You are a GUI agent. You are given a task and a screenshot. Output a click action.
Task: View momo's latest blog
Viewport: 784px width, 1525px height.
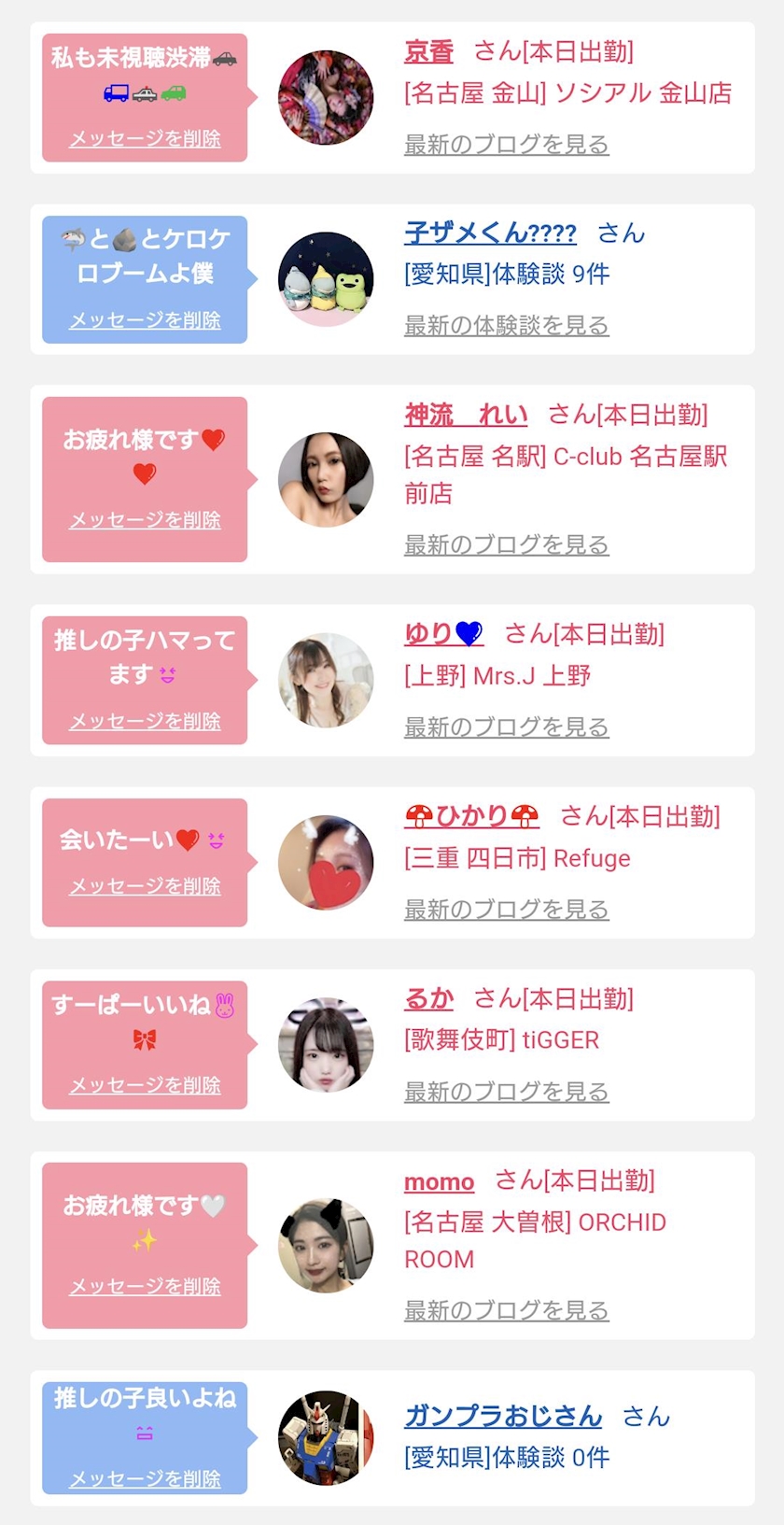click(506, 1311)
